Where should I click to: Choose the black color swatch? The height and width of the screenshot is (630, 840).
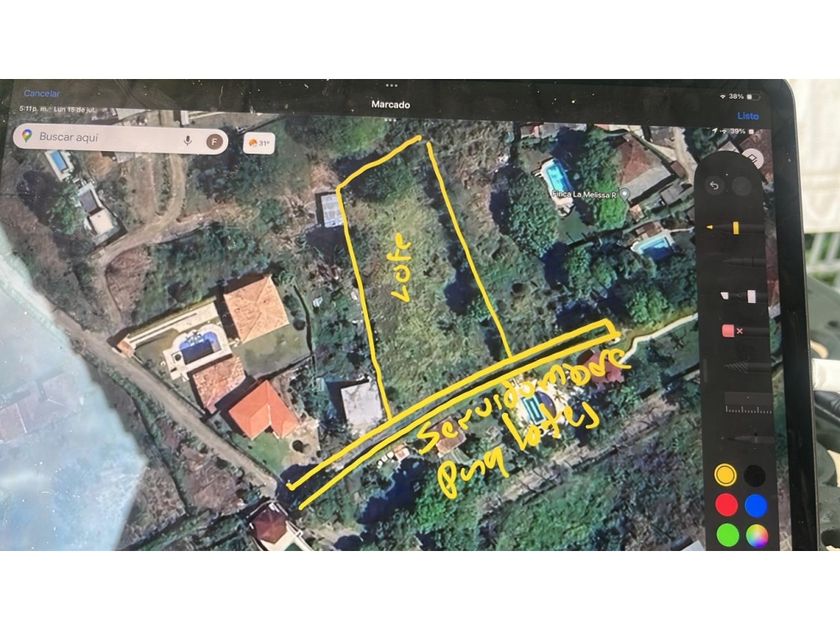[x=755, y=475]
